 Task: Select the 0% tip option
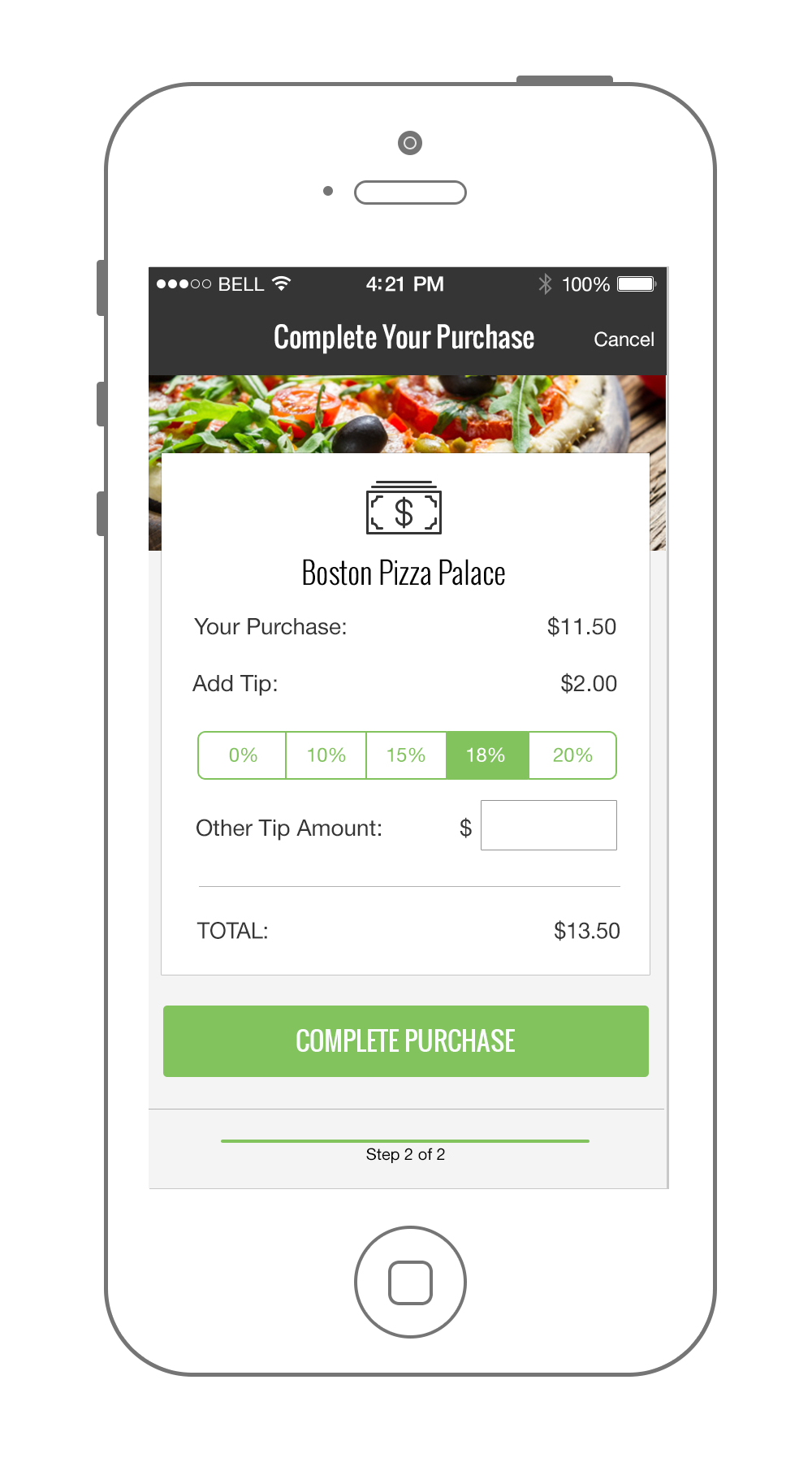pyautogui.click(x=242, y=755)
